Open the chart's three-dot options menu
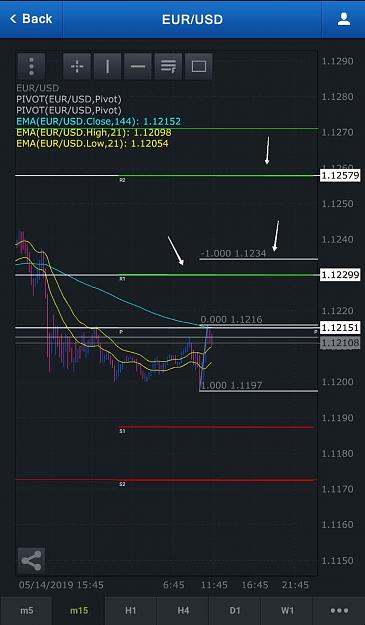This screenshot has height=625, width=365. pyautogui.click(x=31, y=67)
